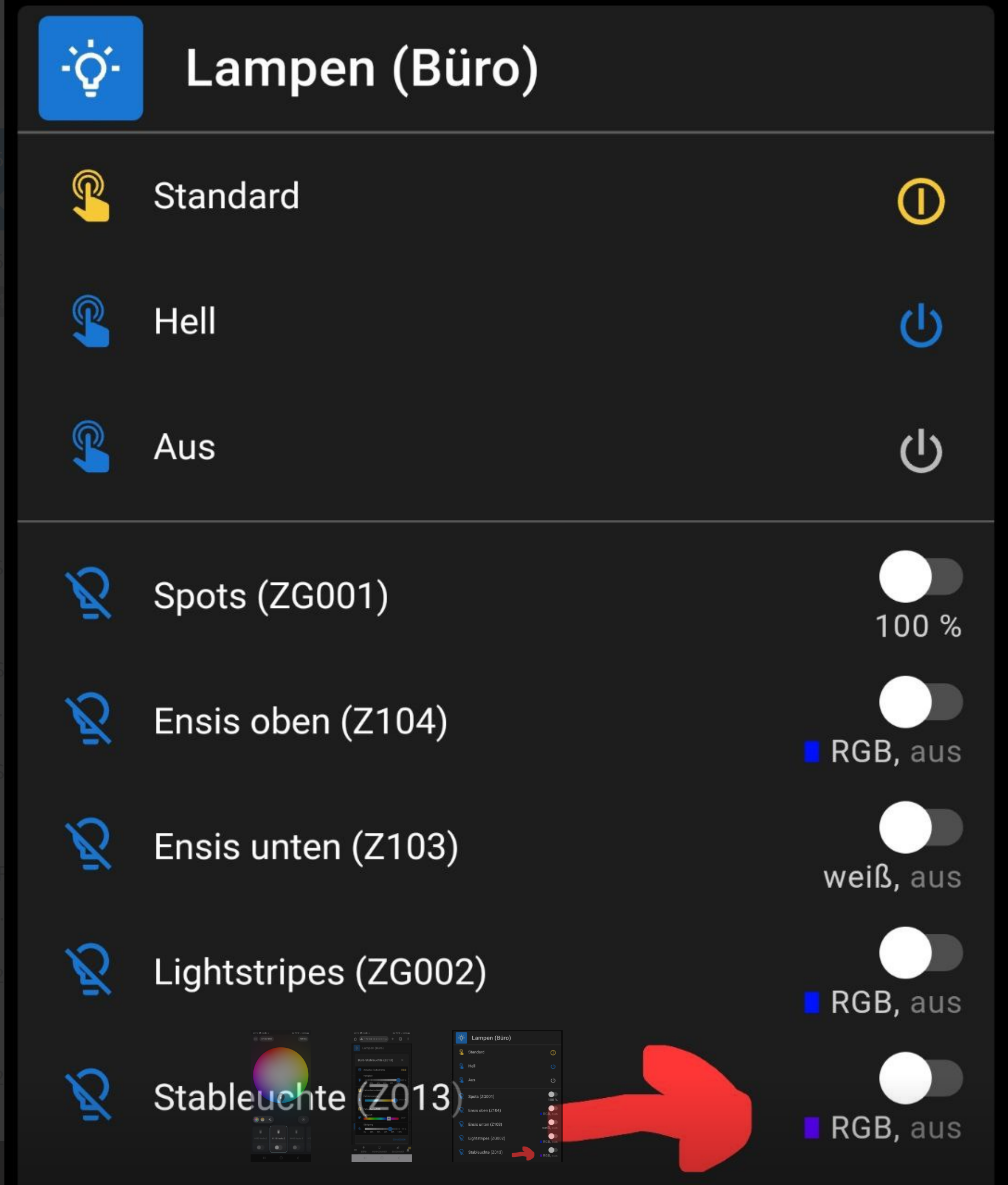Open Ensis unten (Z103) light details
Viewport: 1008px width, 1185px height.
click(305, 847)
